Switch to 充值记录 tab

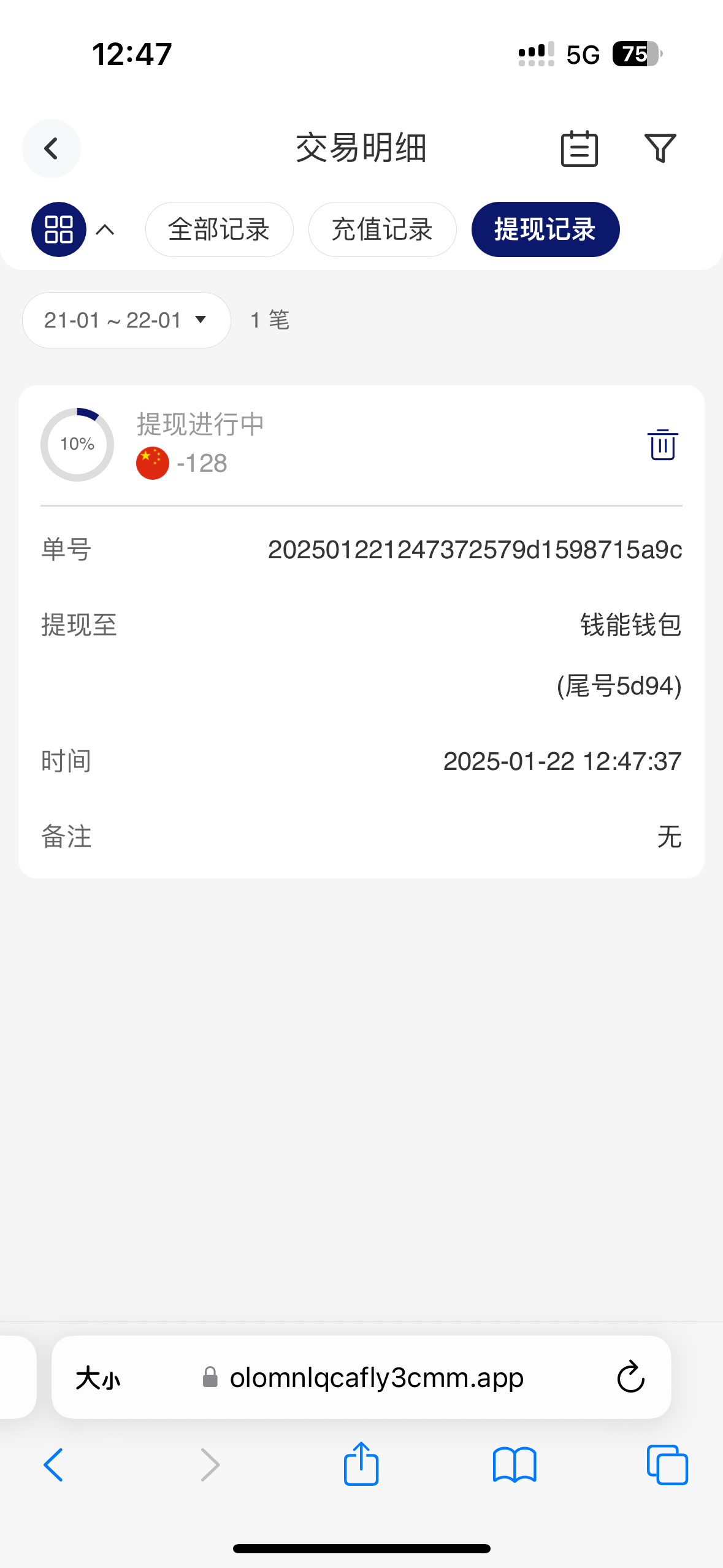pyautogui.click(x=382, y=229)
